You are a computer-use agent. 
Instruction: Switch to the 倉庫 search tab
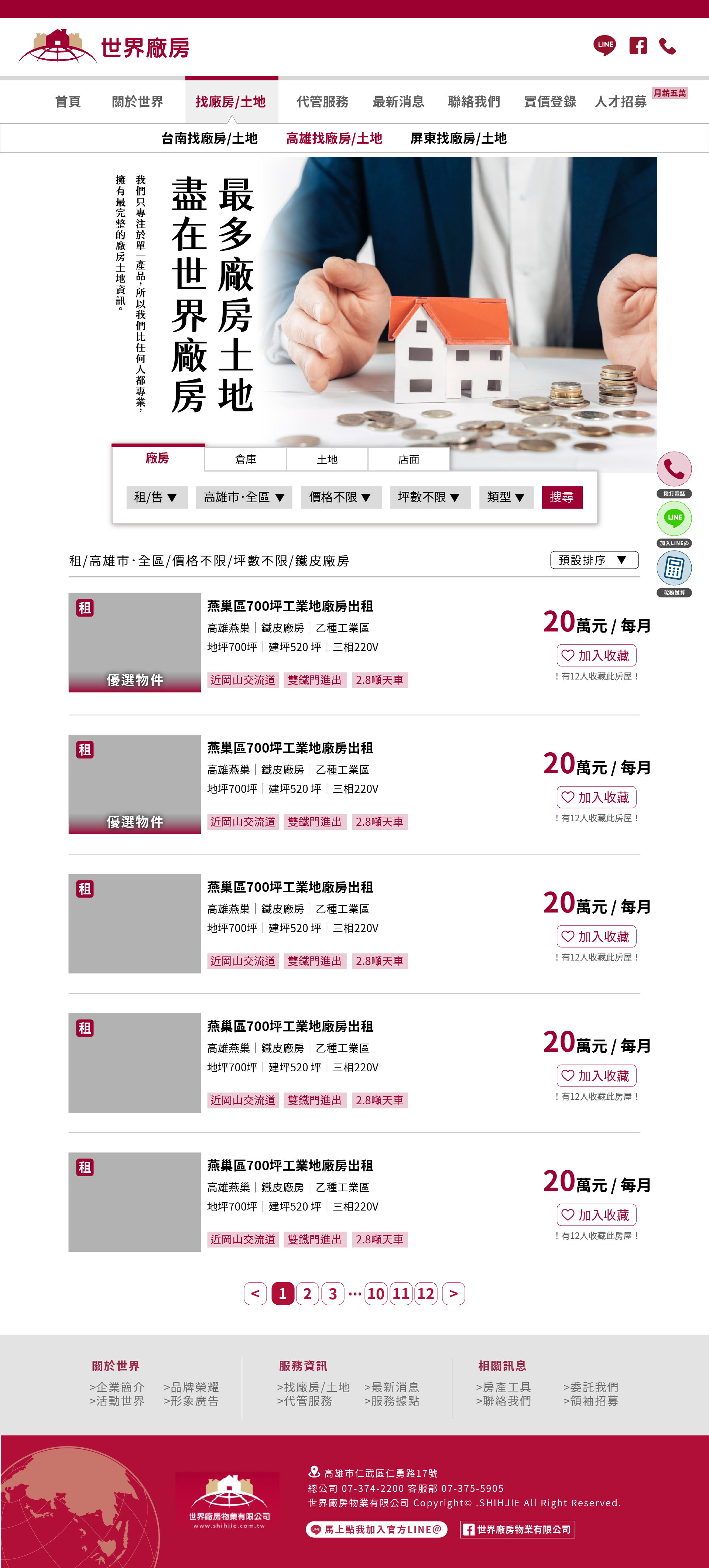pos(245,459)
